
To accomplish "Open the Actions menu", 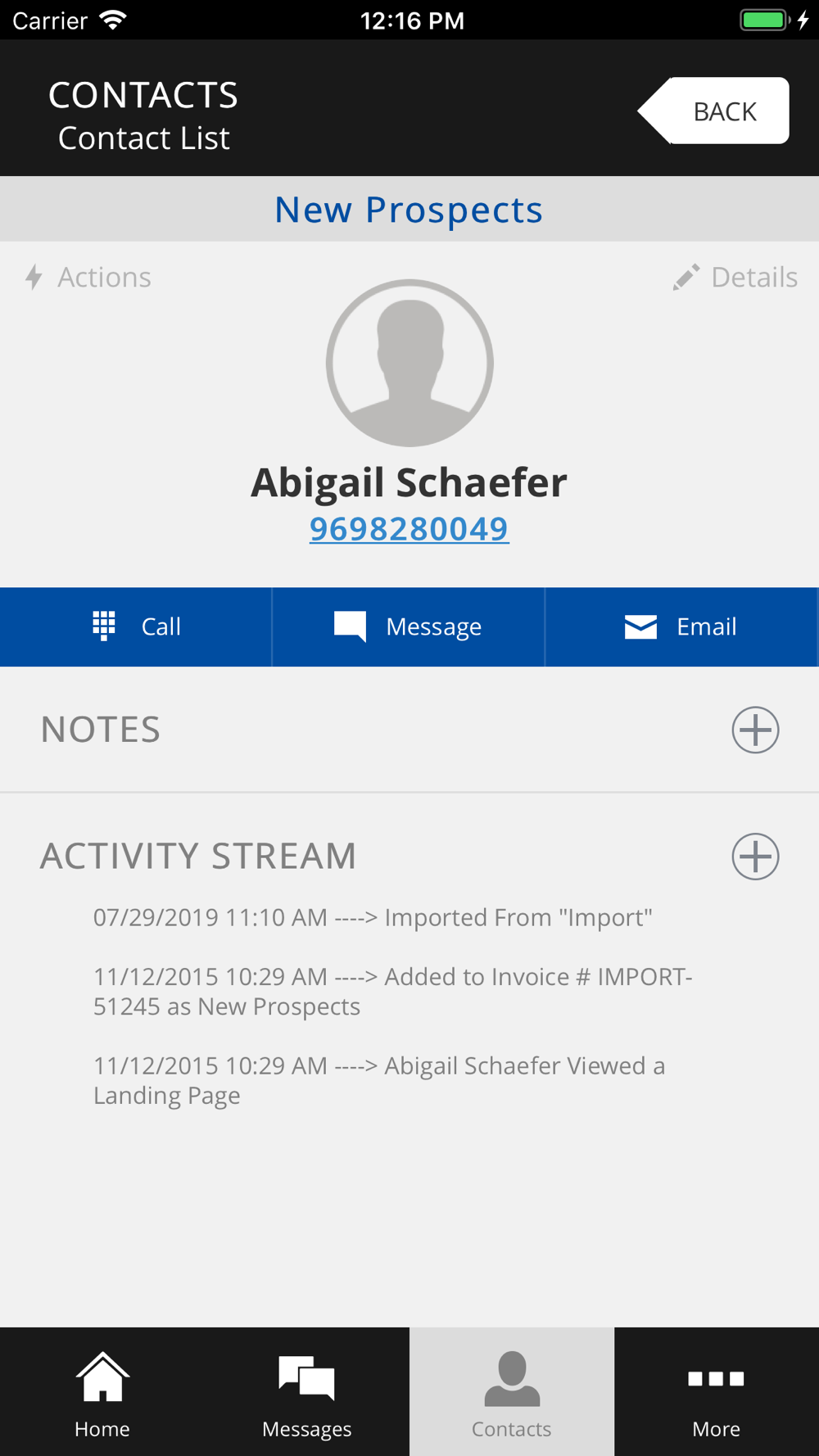I will pyautogui.click(x=88, y=278).
